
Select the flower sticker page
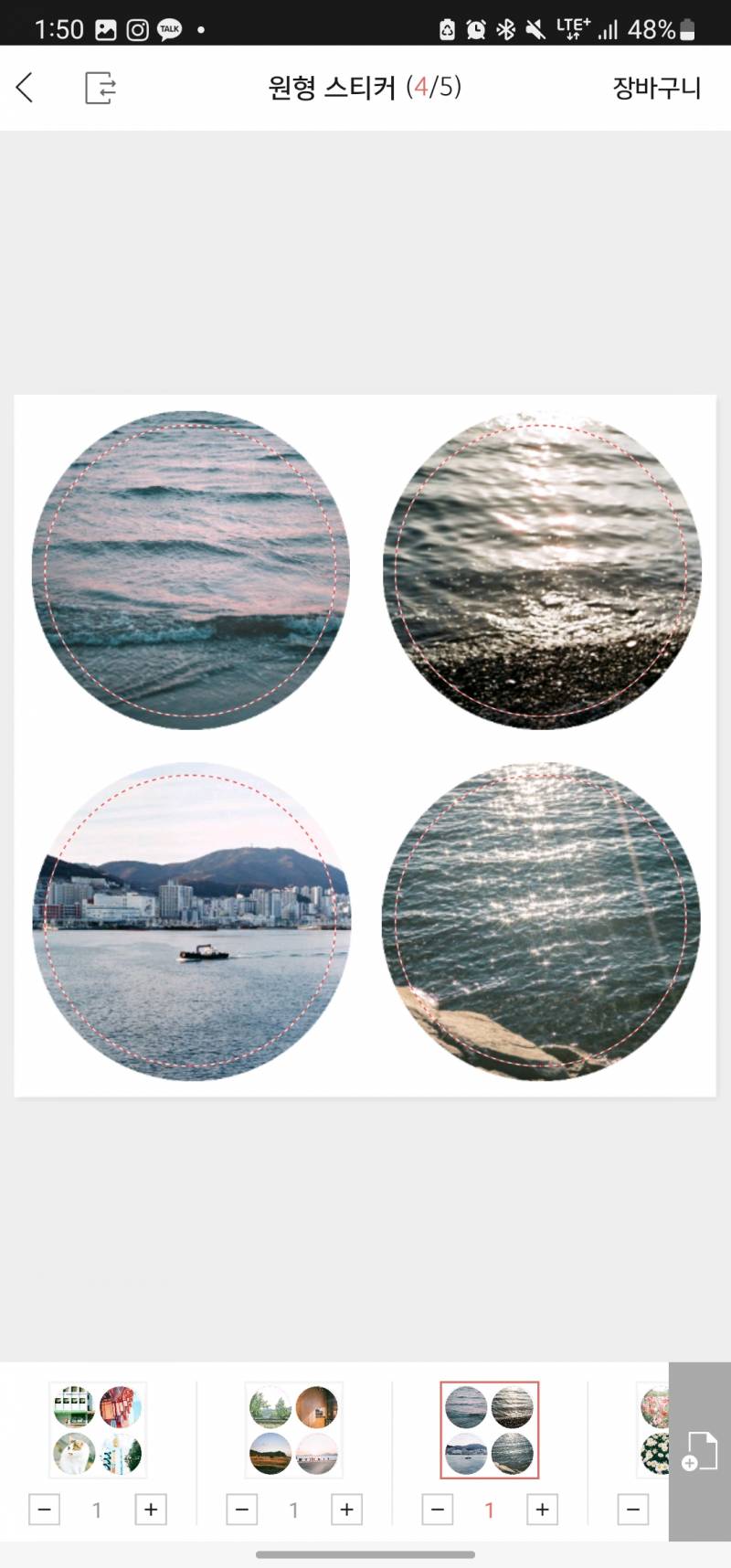652,1430
